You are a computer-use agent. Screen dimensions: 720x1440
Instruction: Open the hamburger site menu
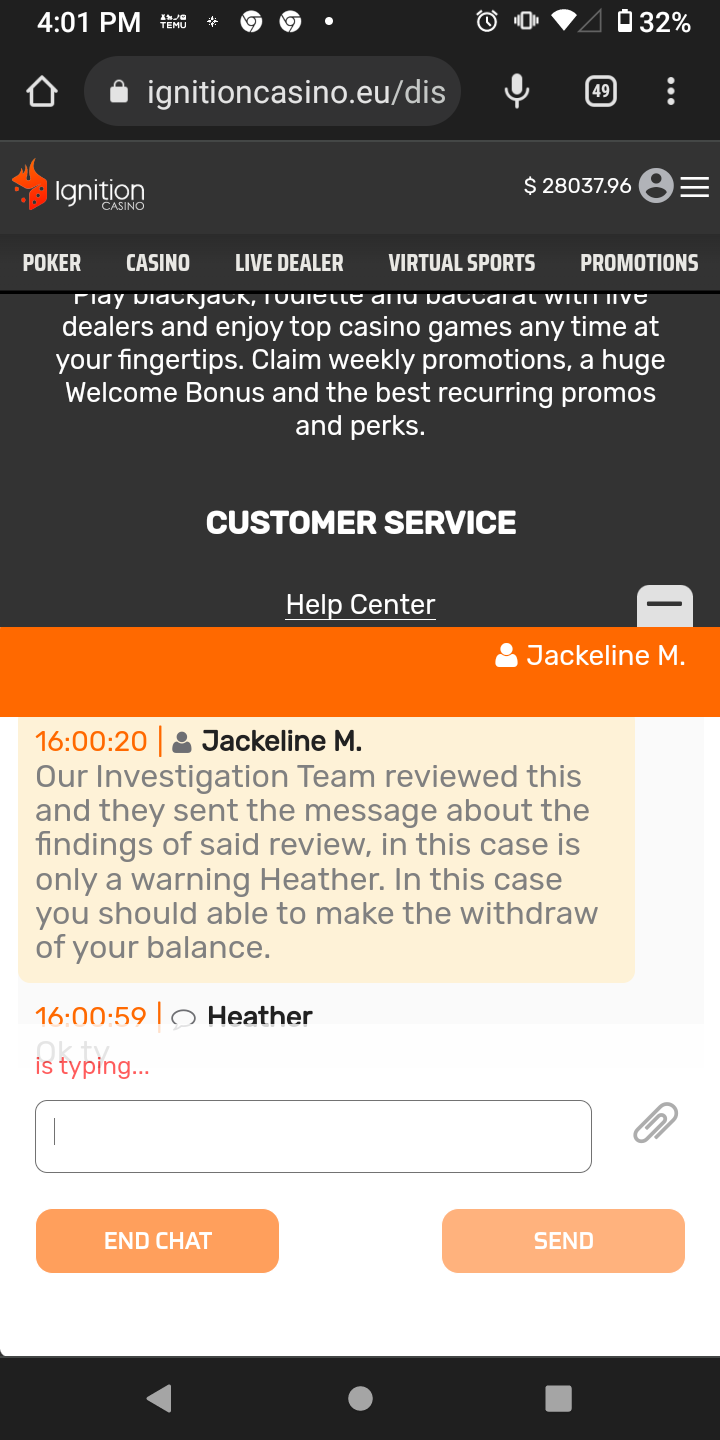click(695, 187)
